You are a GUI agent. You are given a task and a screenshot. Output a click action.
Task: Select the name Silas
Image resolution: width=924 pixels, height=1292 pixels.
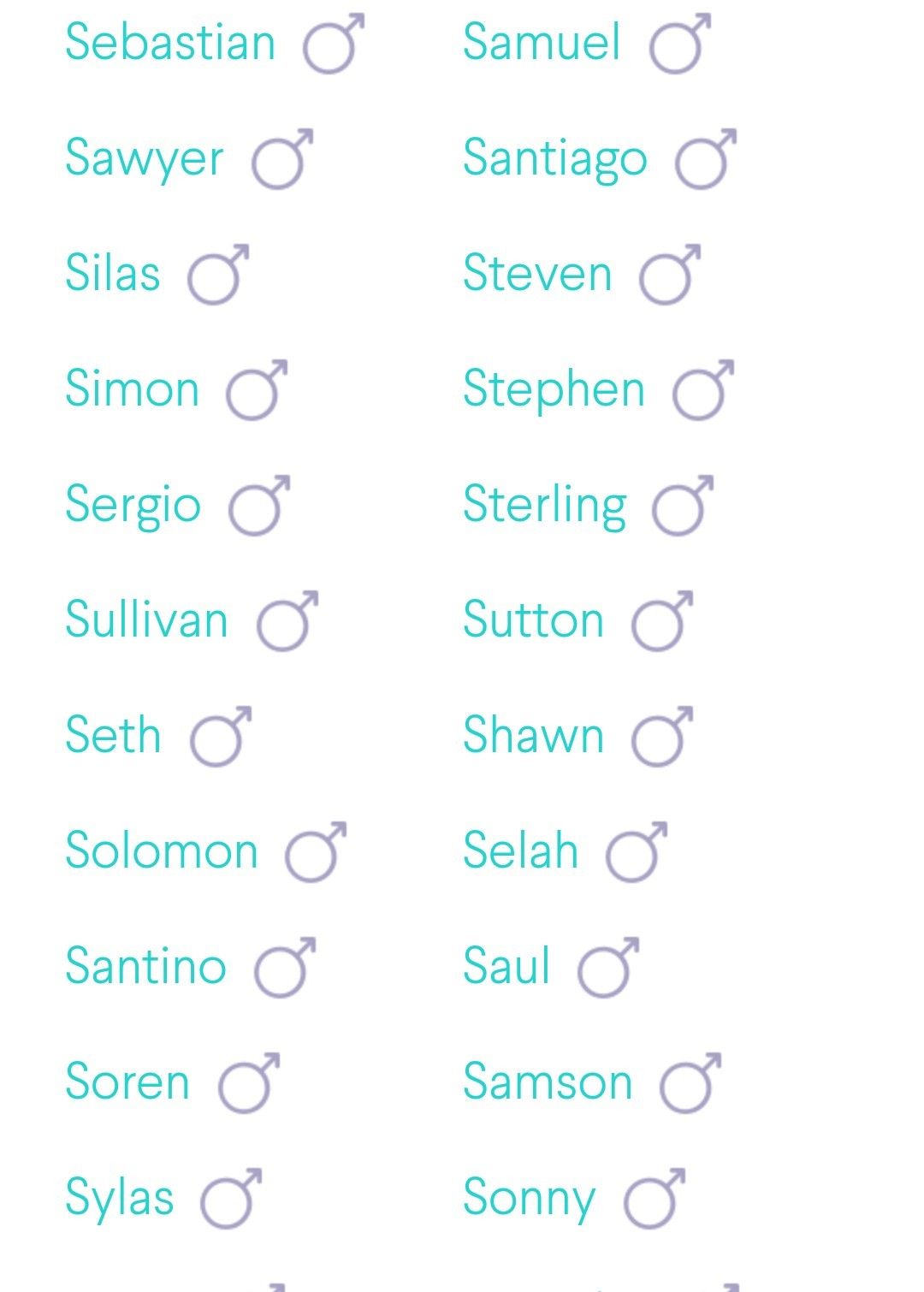click(x=113, y=274)
